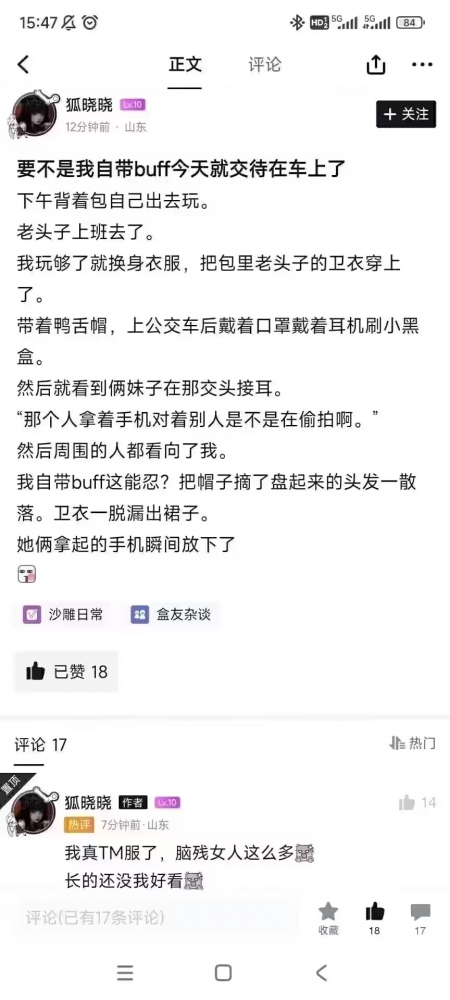The image size is (450, 1000).
Task: Tap the 已赞 18 like button
Action: (66, 672)
